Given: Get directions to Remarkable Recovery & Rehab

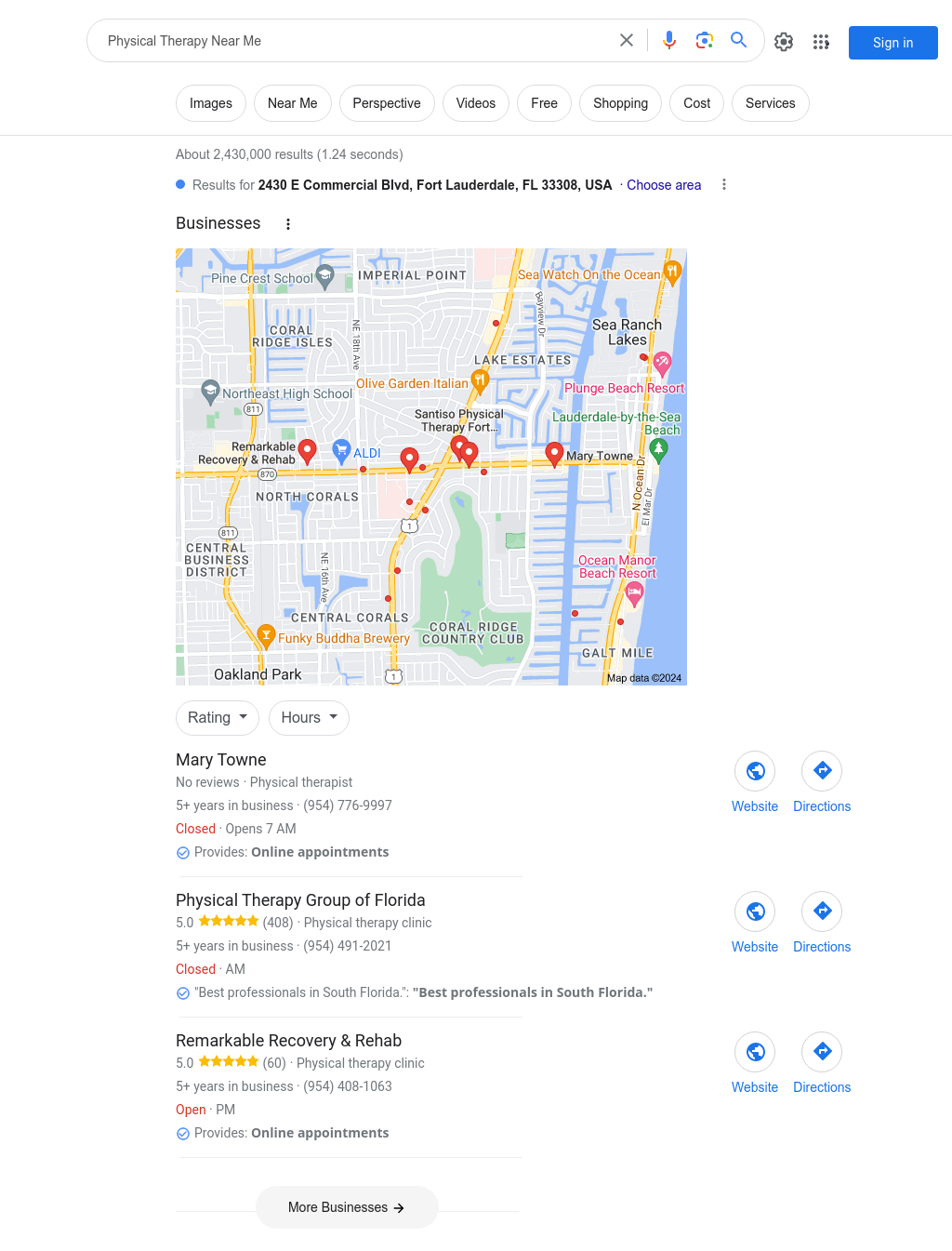Looking at the screenshot, I should tap(822, 1052).
